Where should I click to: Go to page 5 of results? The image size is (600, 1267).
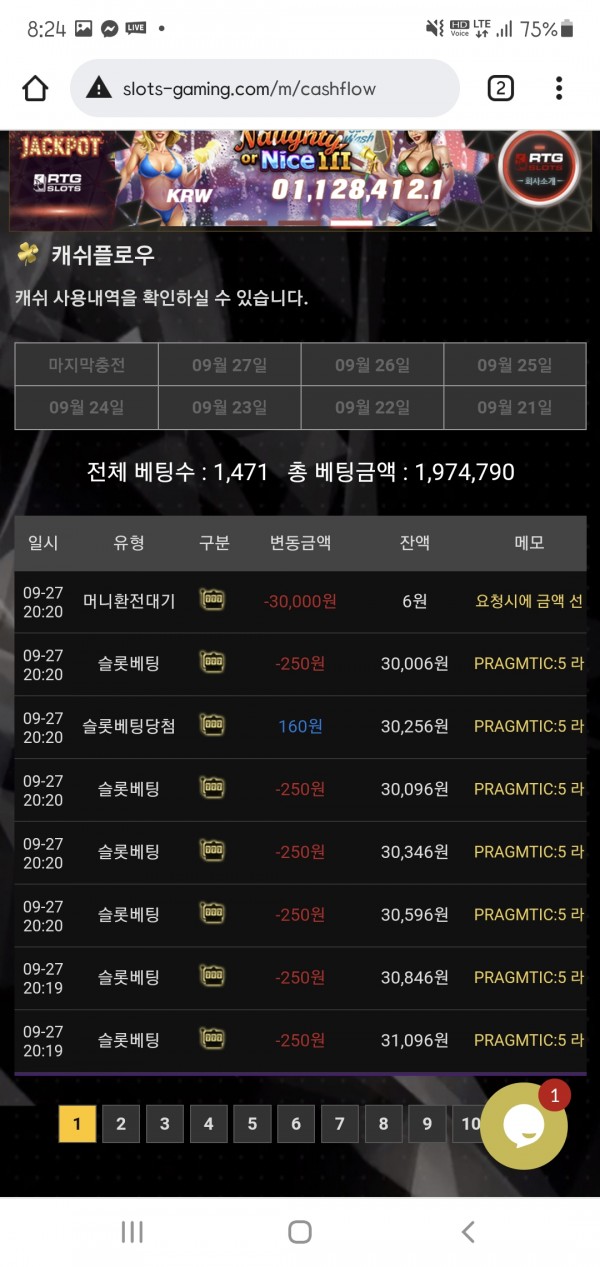(x=252, y=1124)
